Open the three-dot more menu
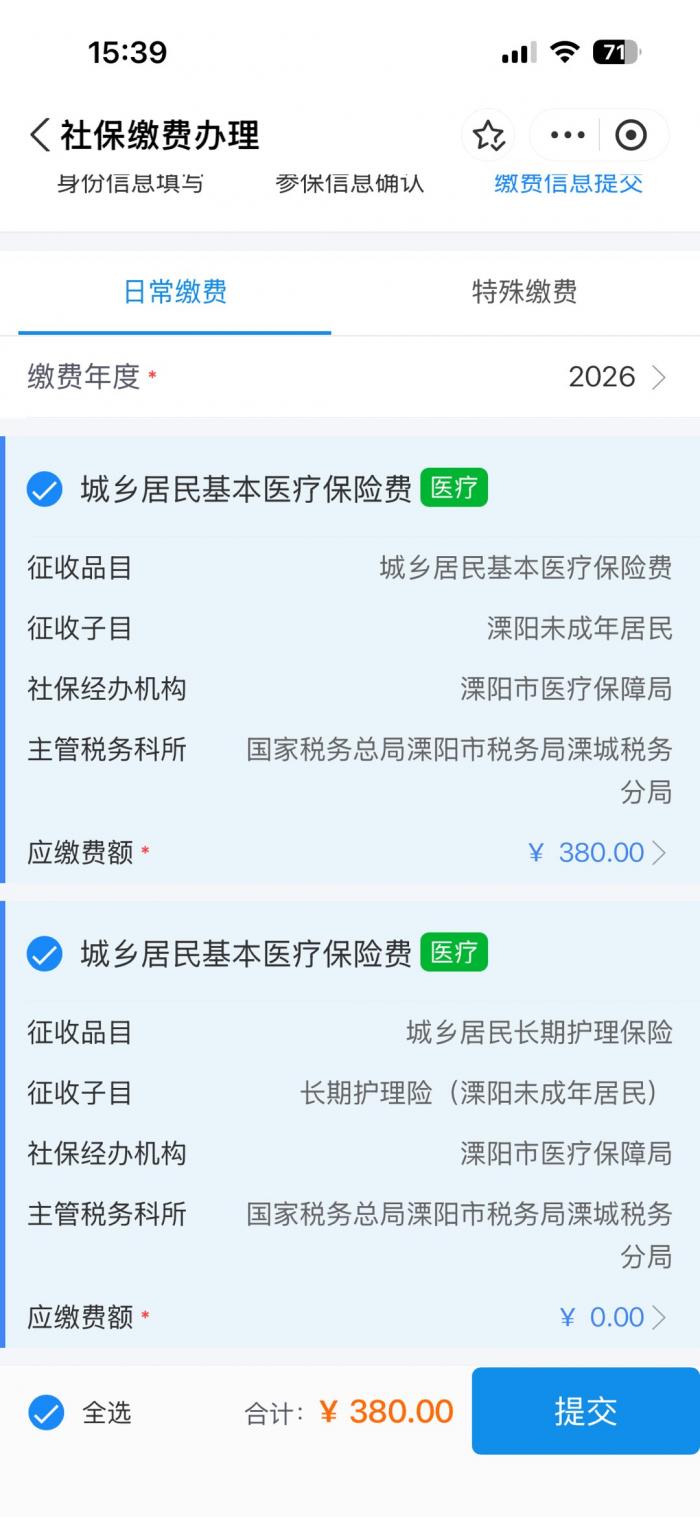Image resolution: width=700 pixels, height=1517 pixels. [x=567, y=135]
